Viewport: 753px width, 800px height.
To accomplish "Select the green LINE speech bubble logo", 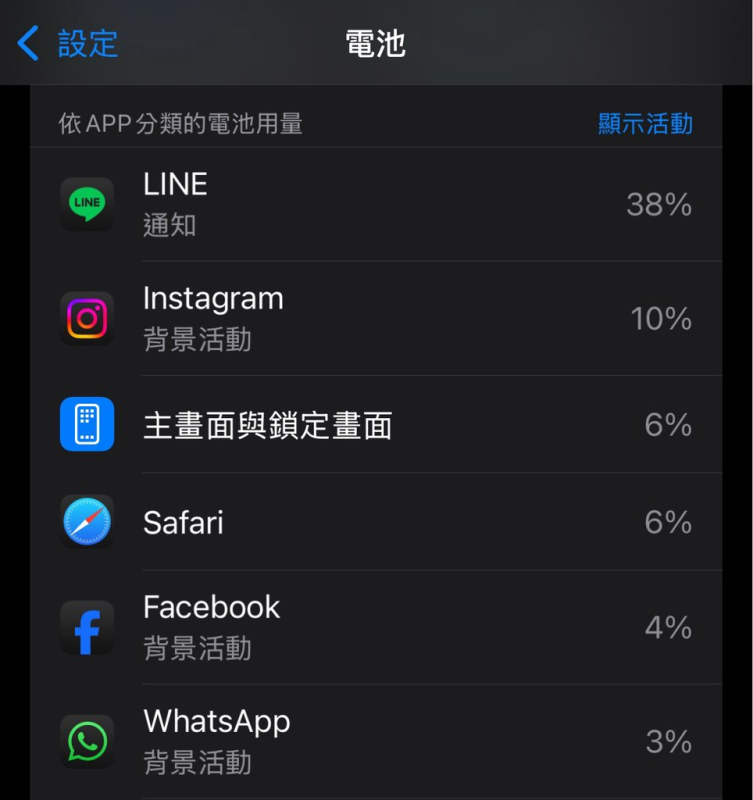I will tap(87, 205).
